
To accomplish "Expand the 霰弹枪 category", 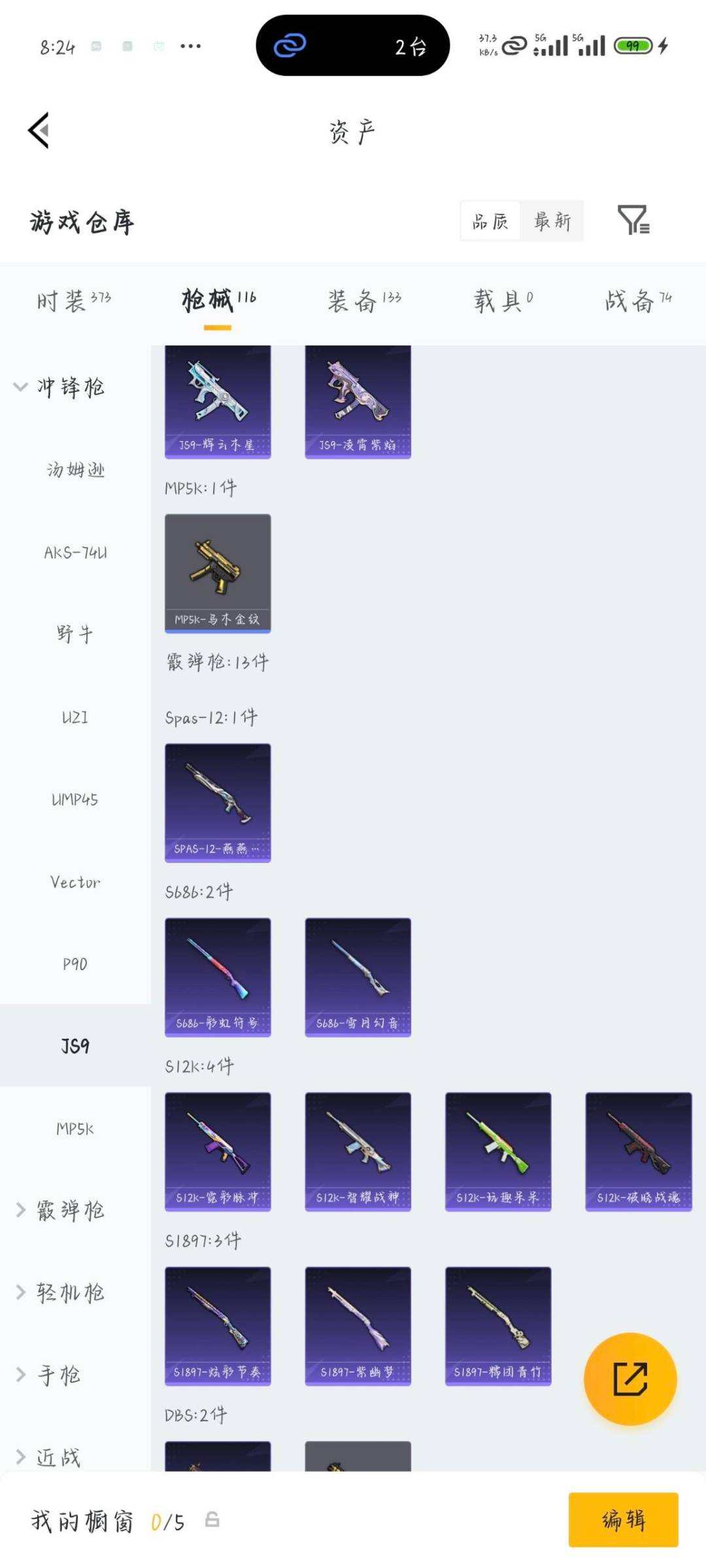I will 60,1210.
